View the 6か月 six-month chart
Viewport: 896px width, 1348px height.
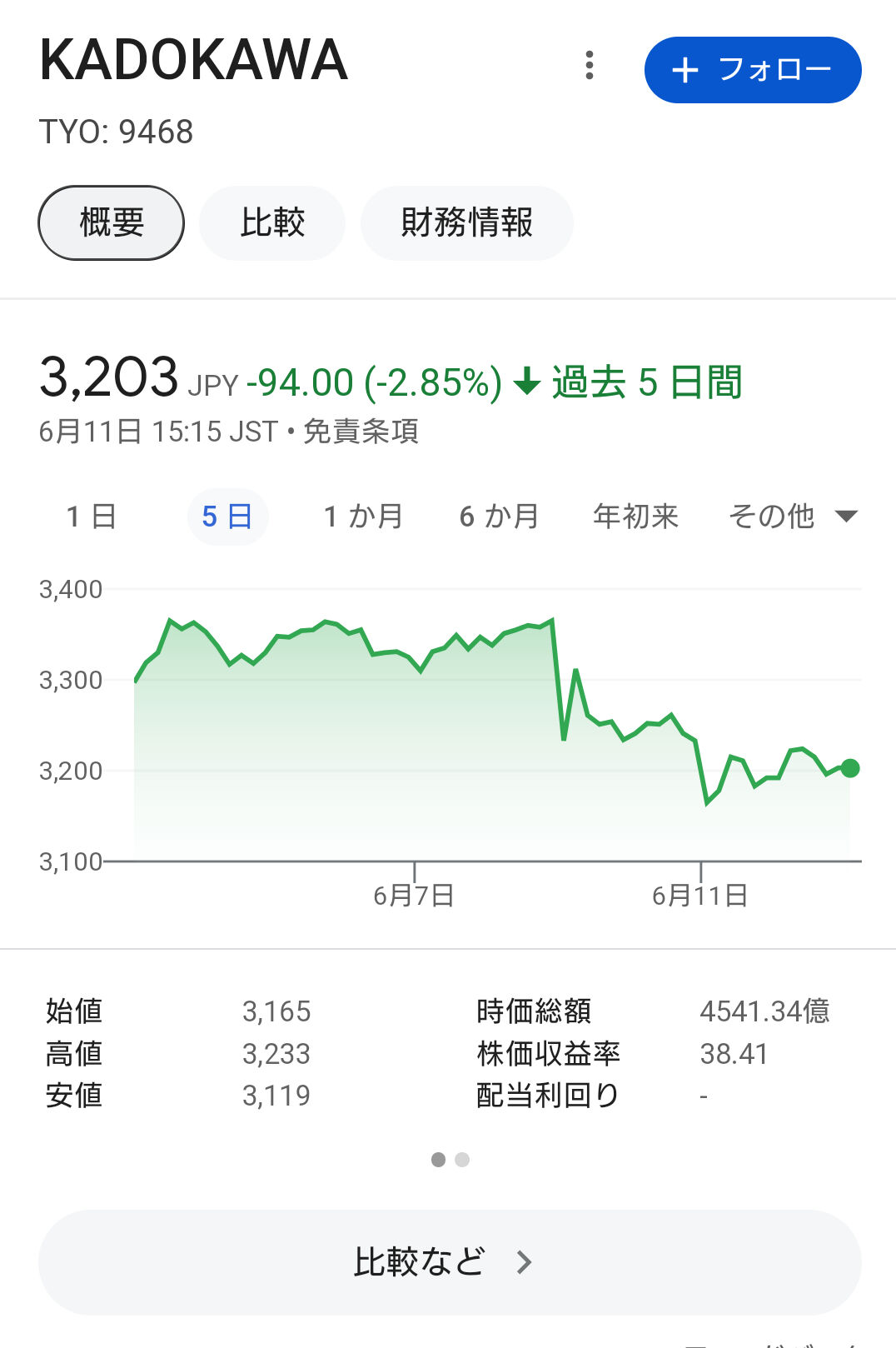499,517
